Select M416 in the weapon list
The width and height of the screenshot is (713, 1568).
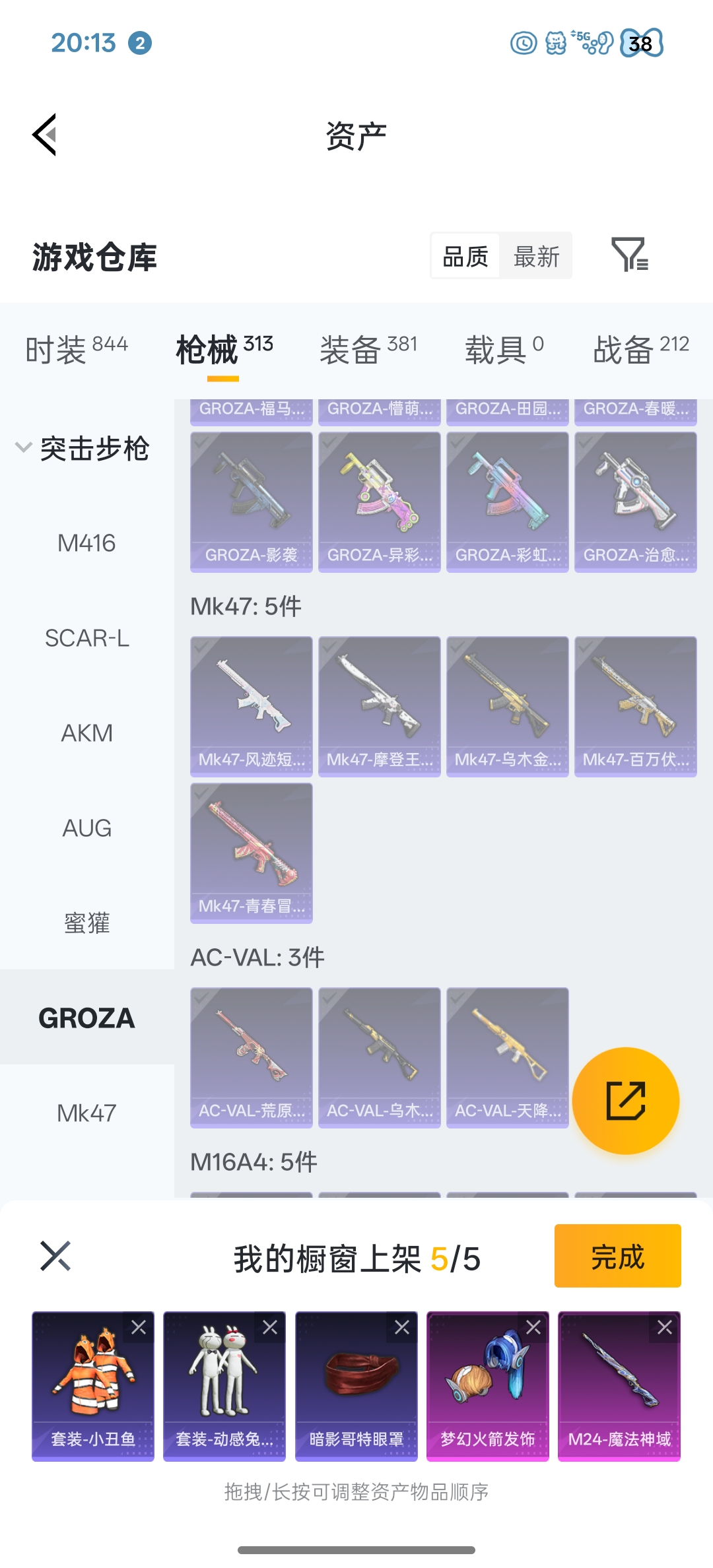pyautogui.click(x=86, y=543)
